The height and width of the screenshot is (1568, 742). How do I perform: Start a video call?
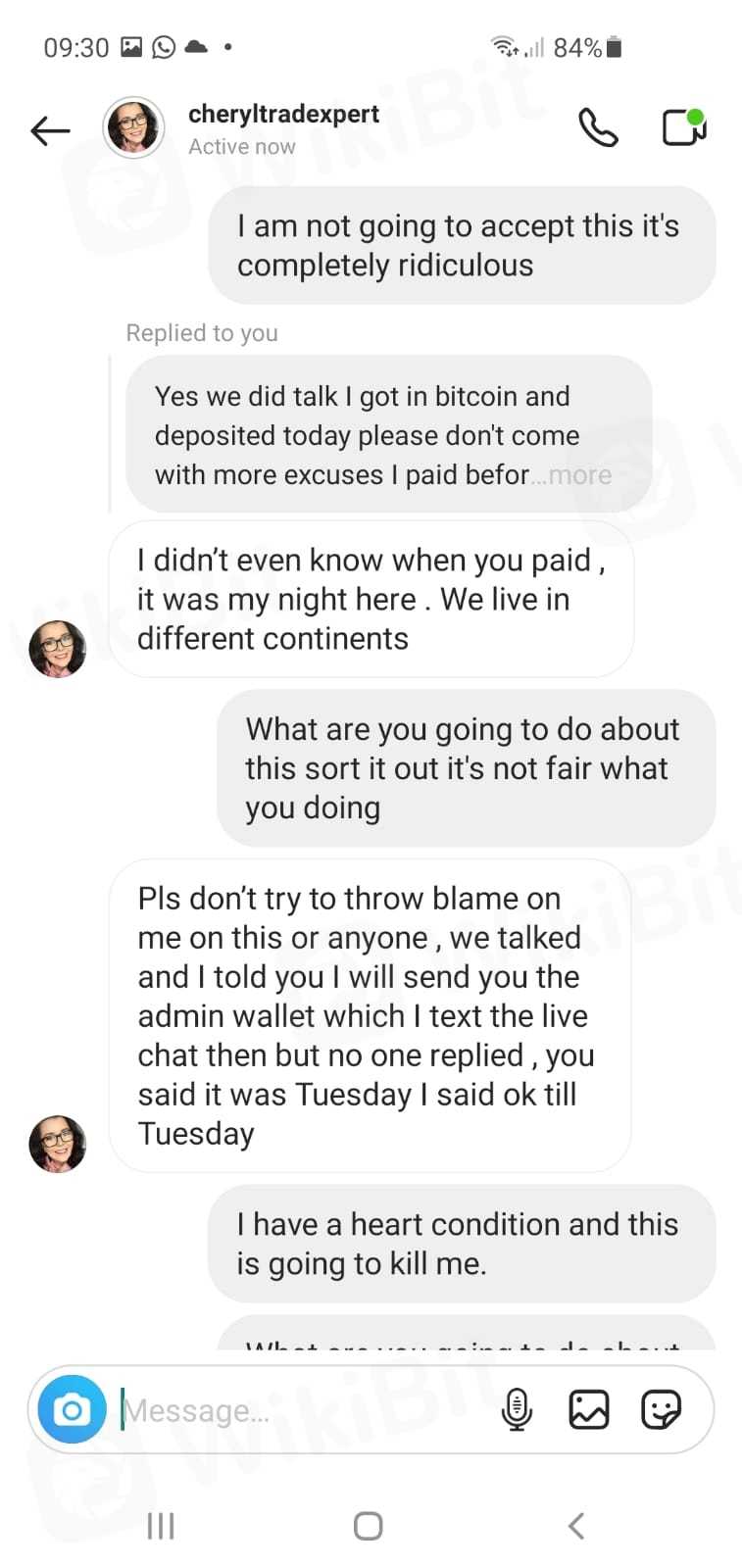(x=683, y=127)
